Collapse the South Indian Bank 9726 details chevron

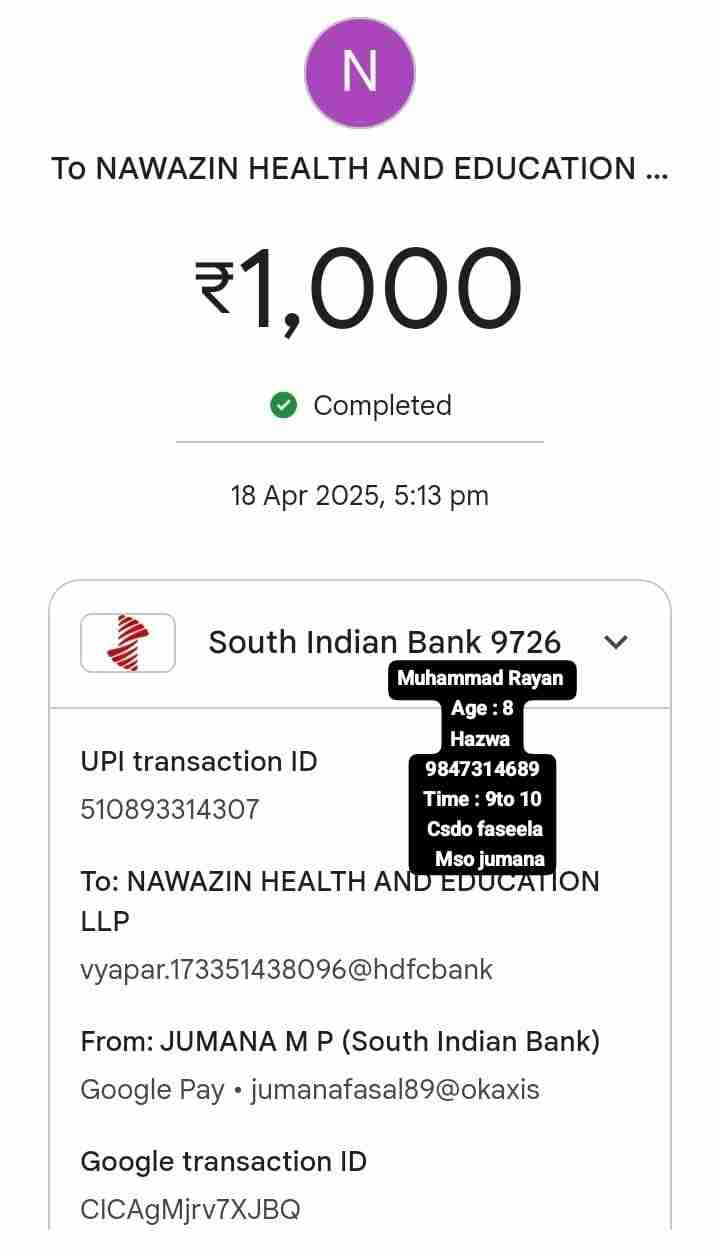point(617,642)
